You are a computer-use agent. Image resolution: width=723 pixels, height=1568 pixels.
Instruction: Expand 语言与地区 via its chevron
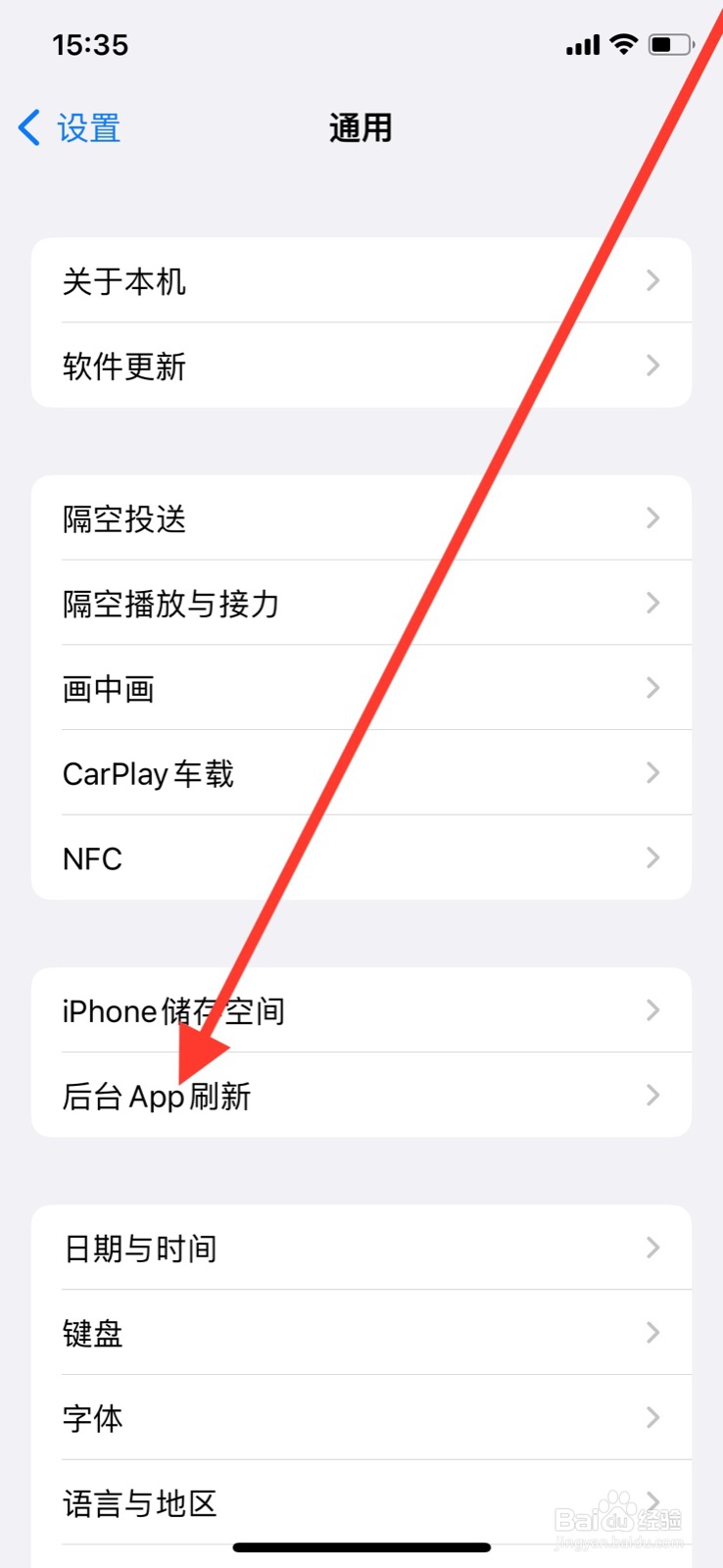click(652, 1502)
